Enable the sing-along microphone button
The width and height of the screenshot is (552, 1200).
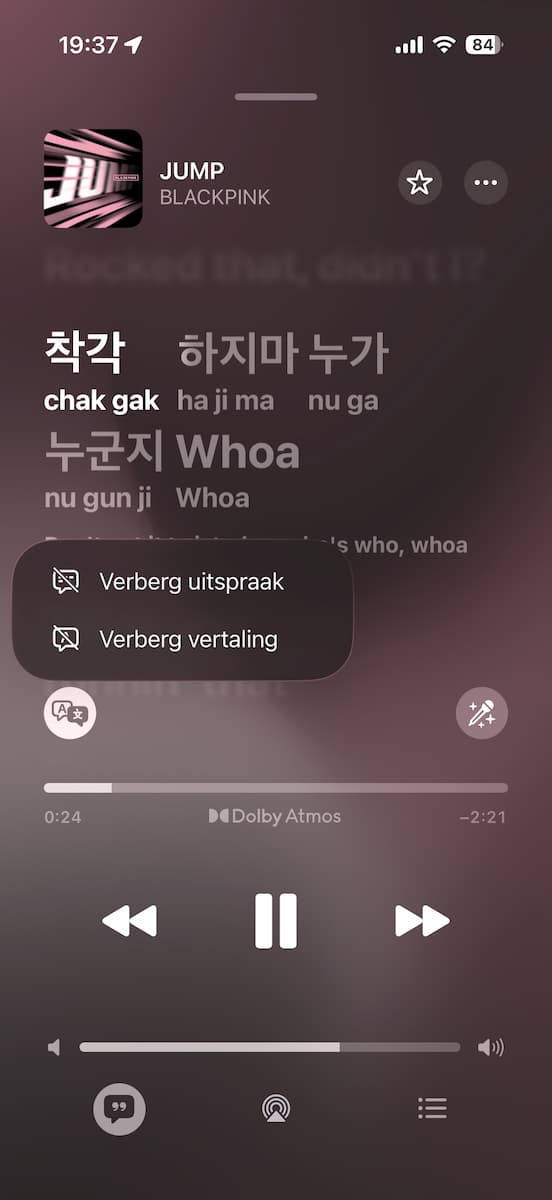point(482,713)
